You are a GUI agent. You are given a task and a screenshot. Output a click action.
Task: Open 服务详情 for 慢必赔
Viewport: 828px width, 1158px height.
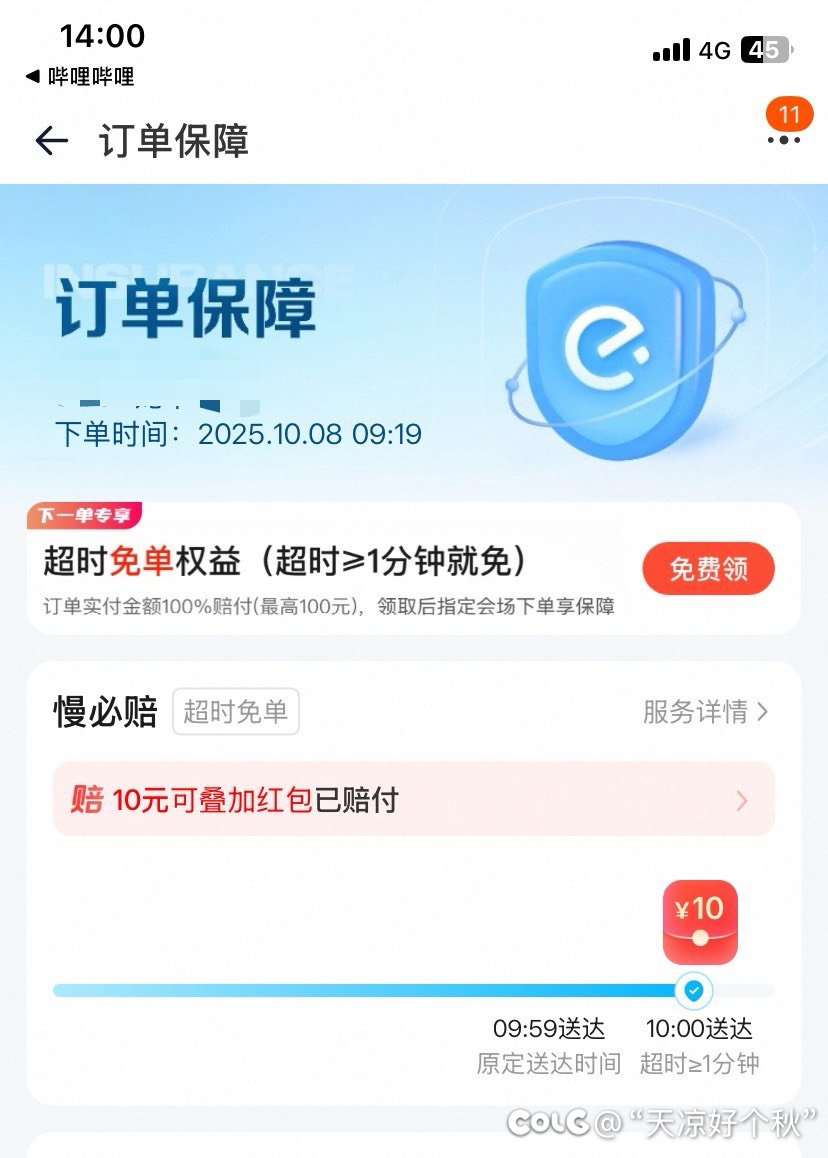pos(706,712)
